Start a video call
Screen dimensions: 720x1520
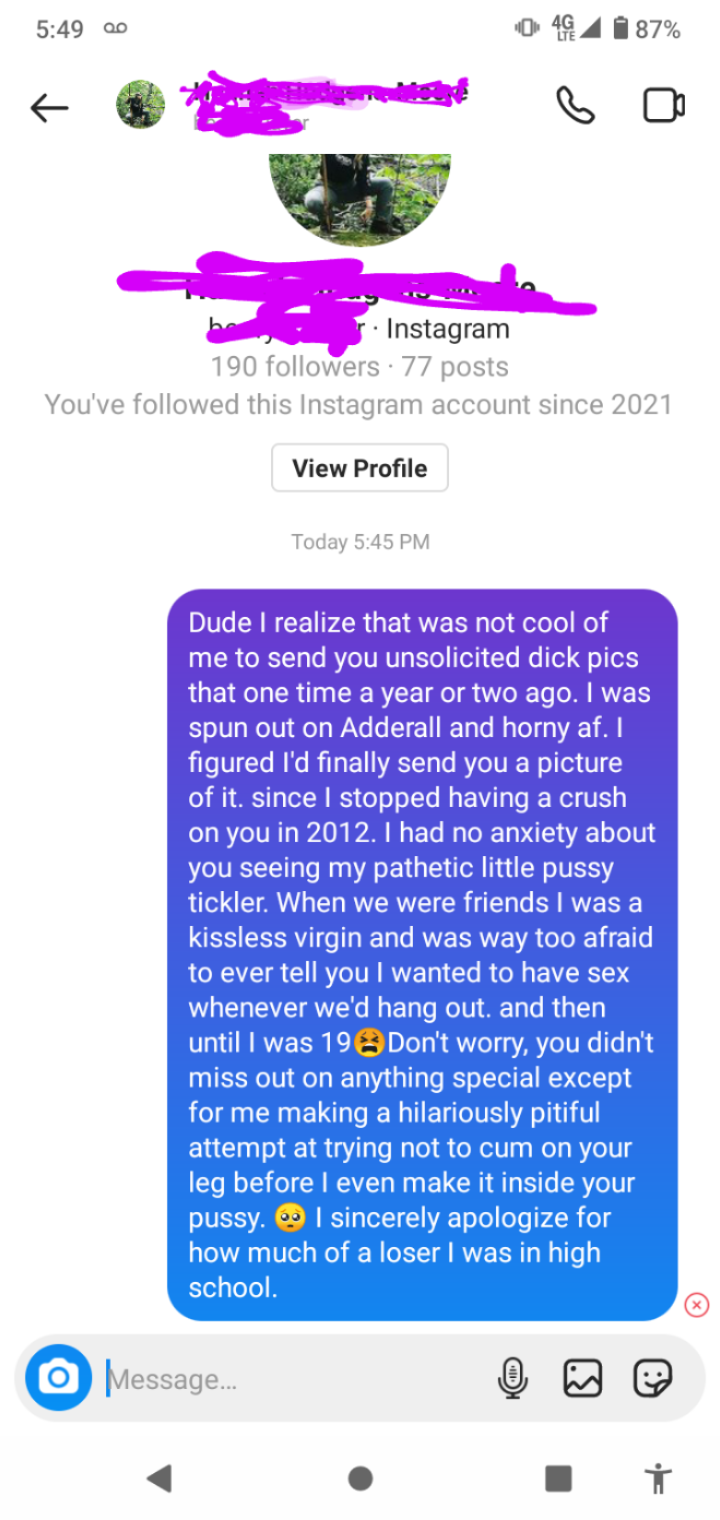664,105
